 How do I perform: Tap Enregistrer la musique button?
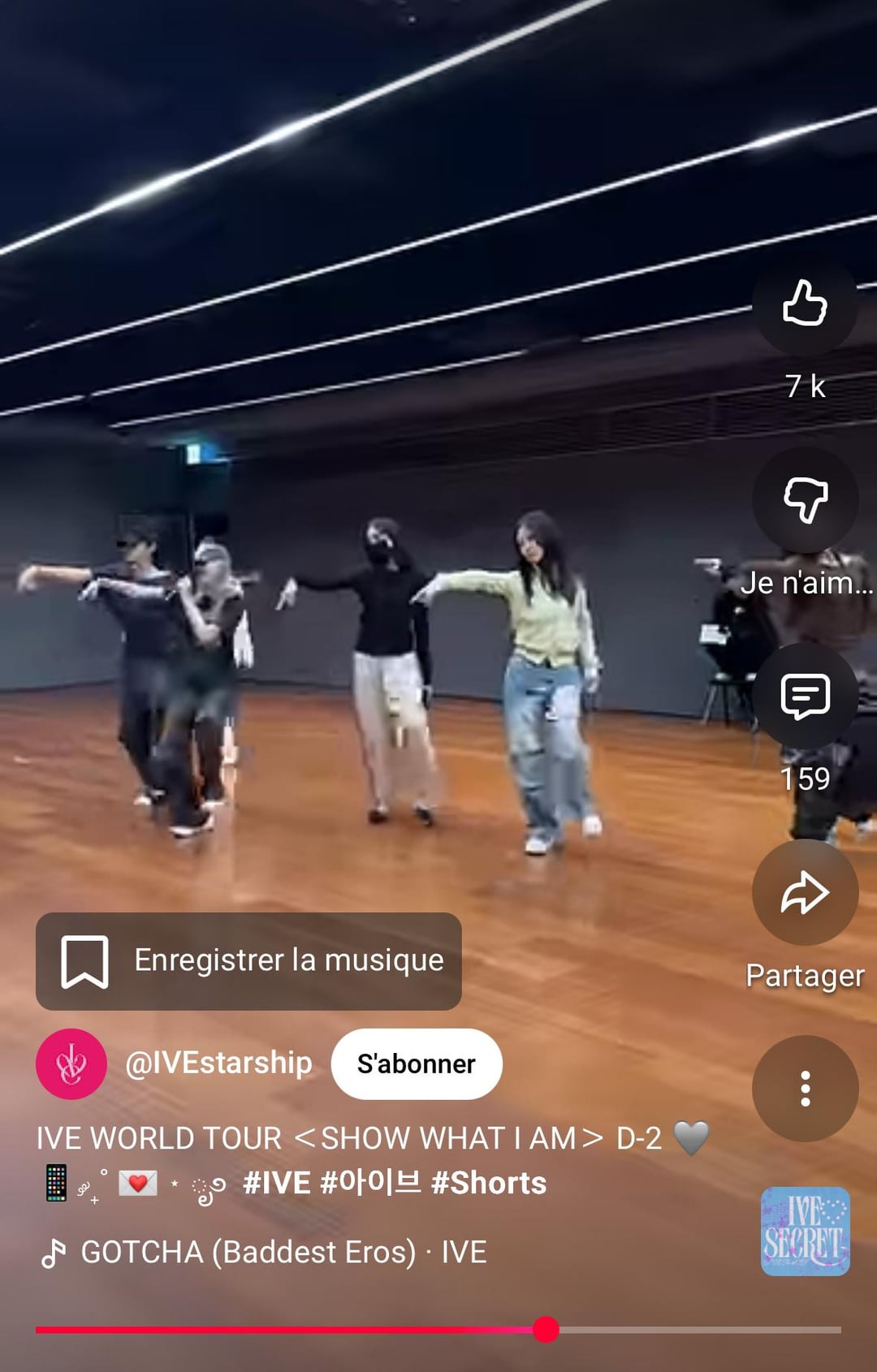tap(248, 961)
